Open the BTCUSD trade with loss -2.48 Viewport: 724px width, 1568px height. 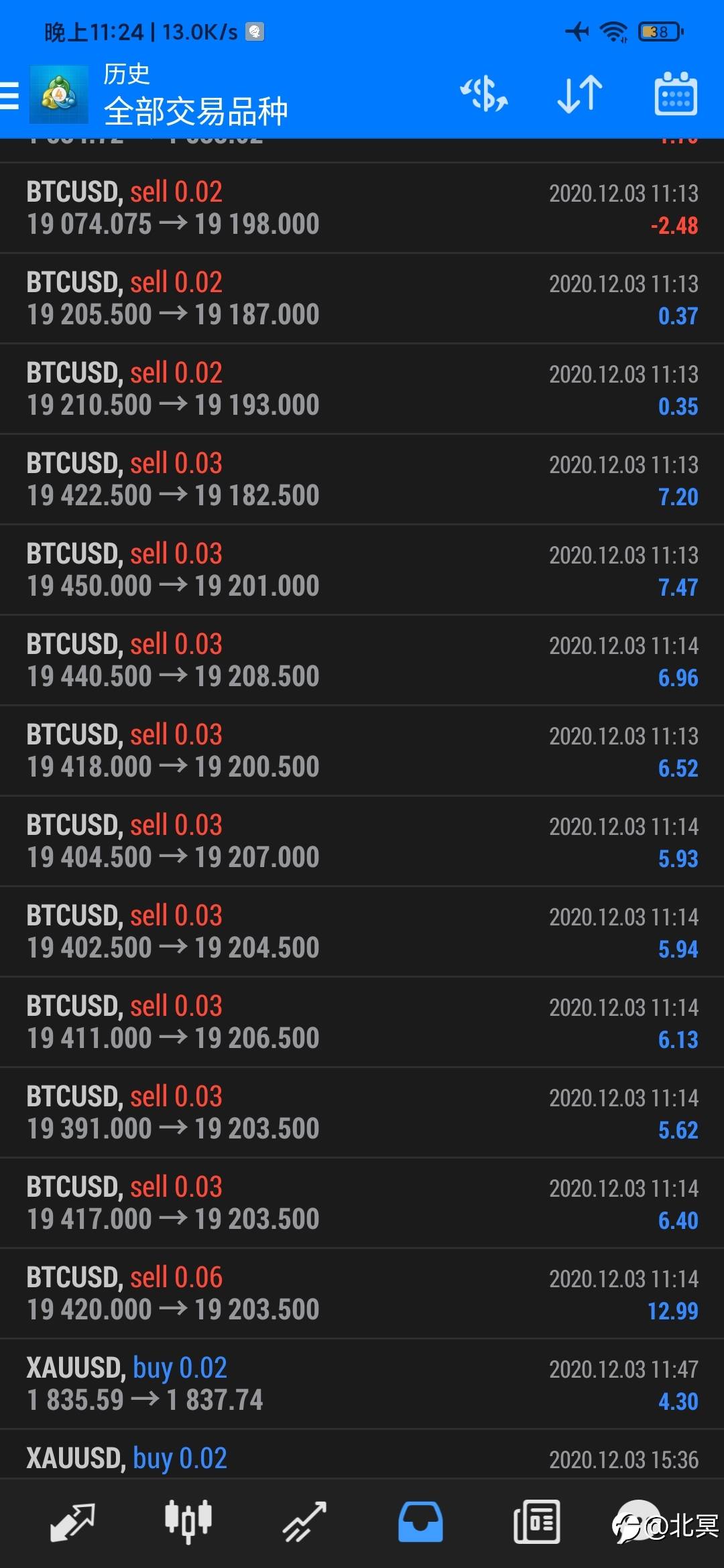click(362, 208)
